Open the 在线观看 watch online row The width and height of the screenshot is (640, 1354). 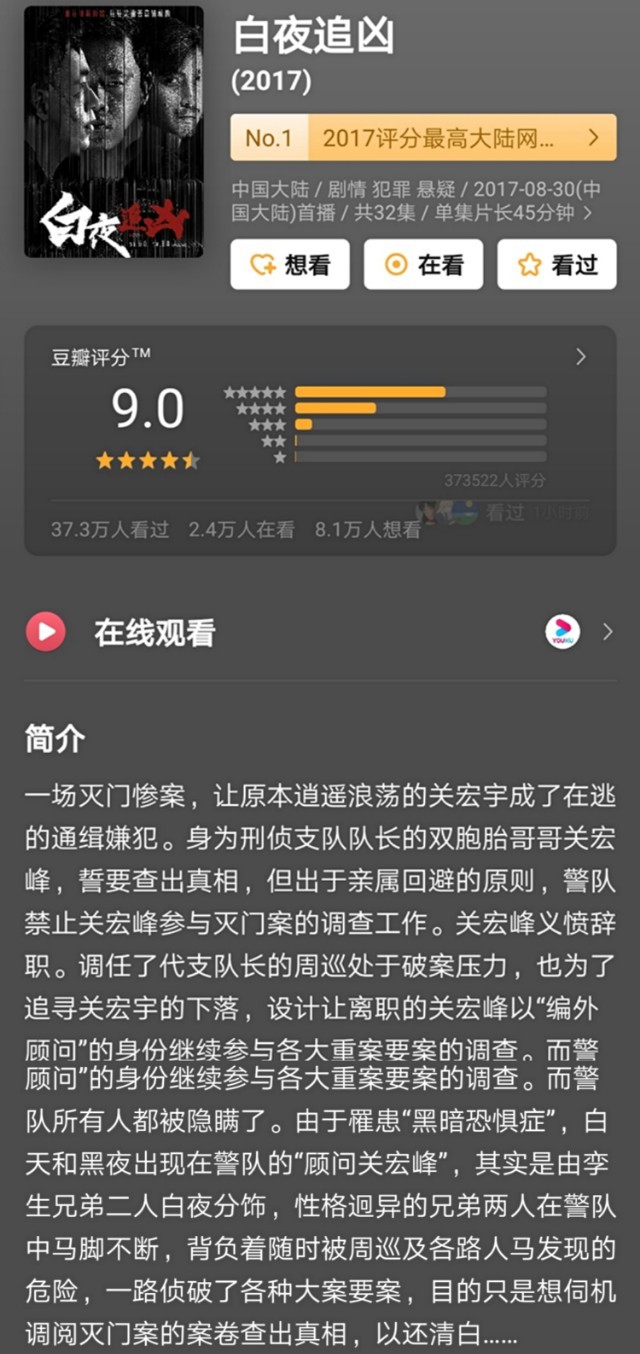pos(320,632)
